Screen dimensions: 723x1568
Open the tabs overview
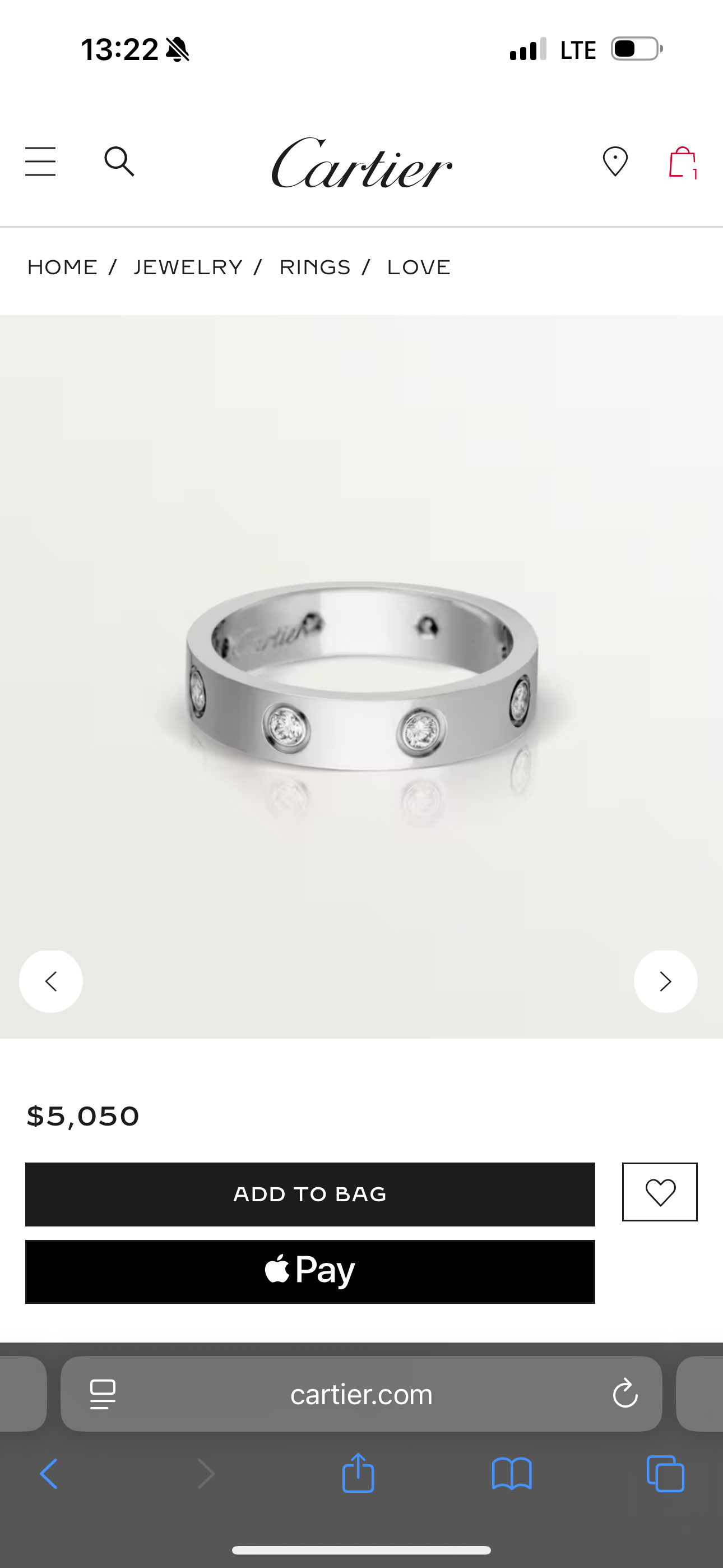point(665,1474)
